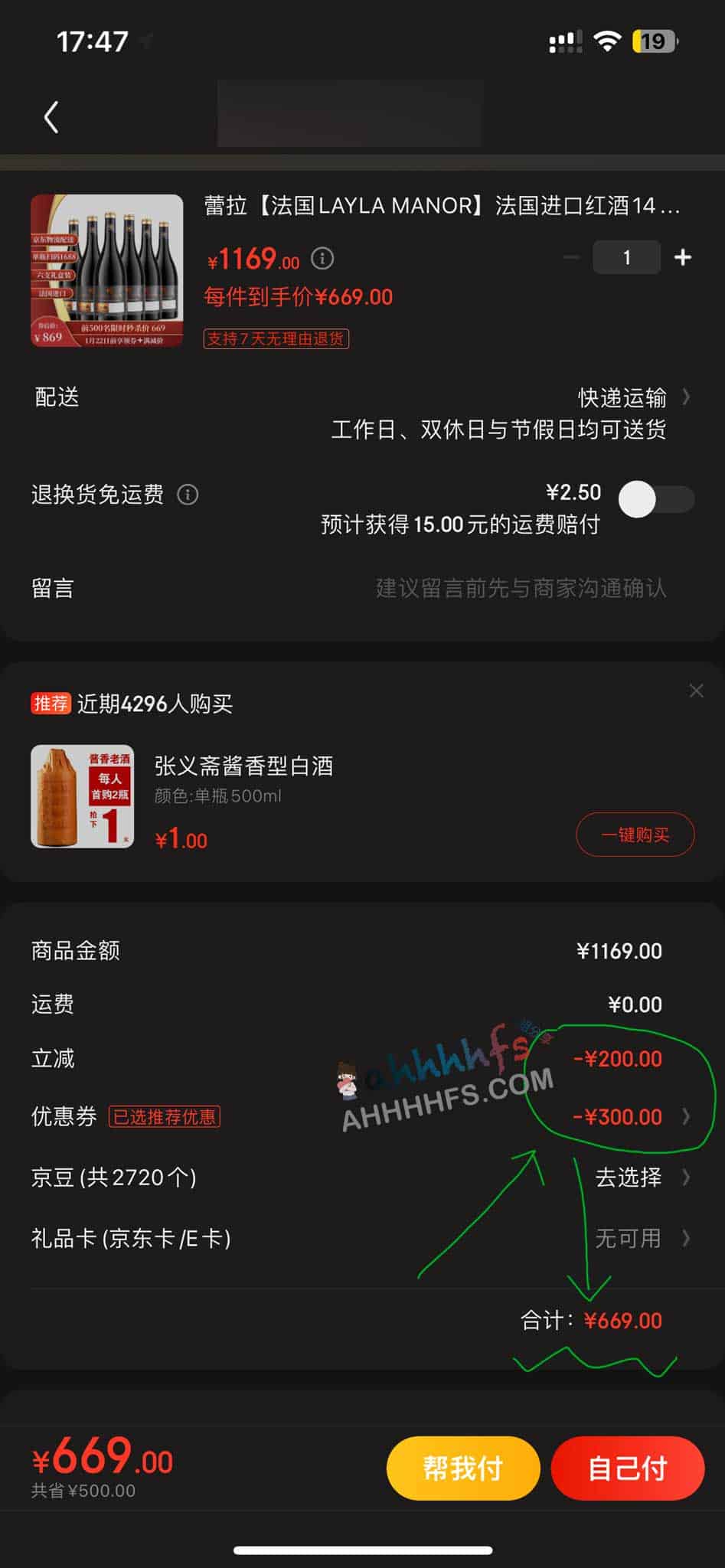Tap the 张义斋 white liquor thumbnail
This screenshot has height=1568, width=725.
(x=82, y=795)
